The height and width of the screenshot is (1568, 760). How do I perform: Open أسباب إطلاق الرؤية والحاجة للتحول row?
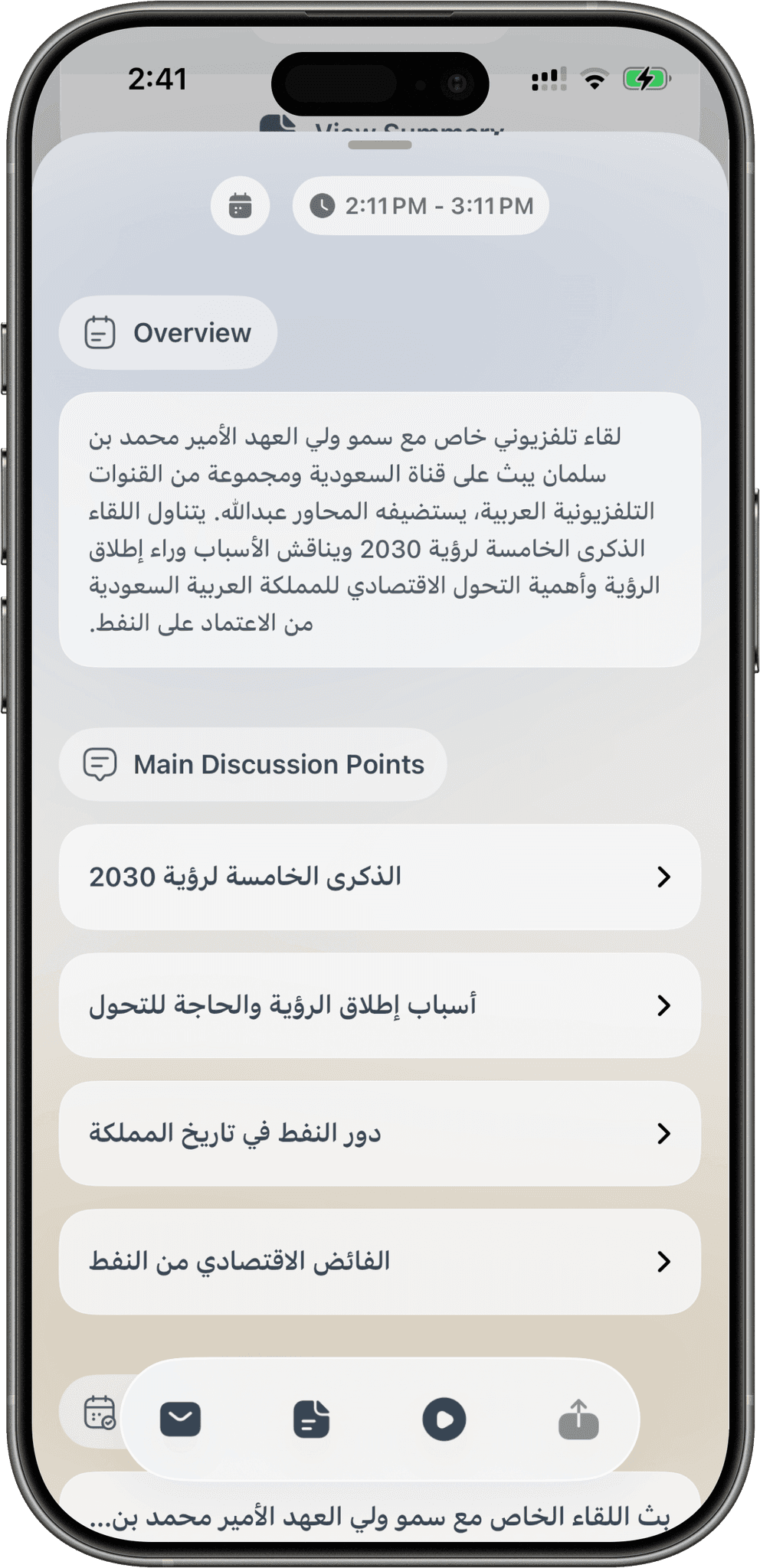tap(380, 1005)
